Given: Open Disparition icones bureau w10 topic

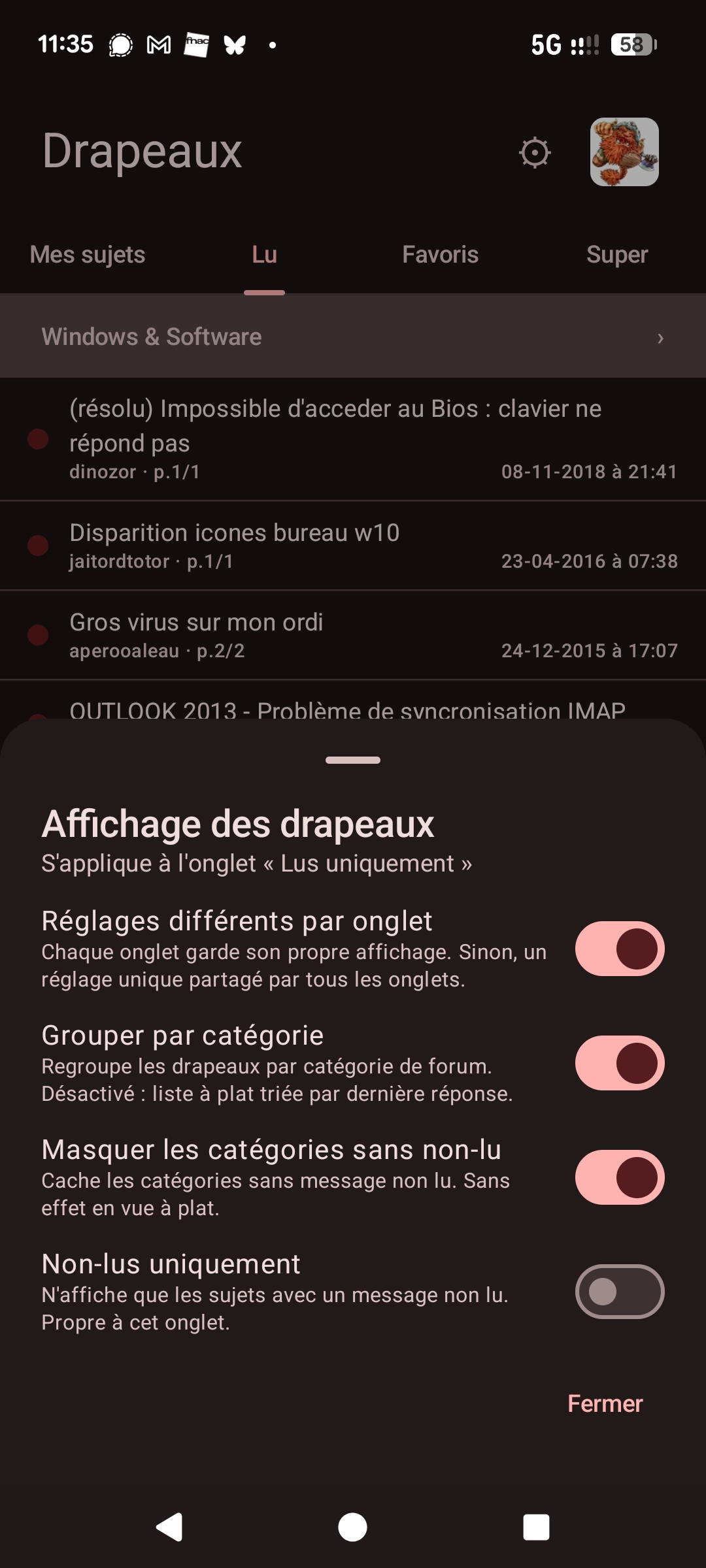Looking at the screenshot, I should (x=353, y=546).
